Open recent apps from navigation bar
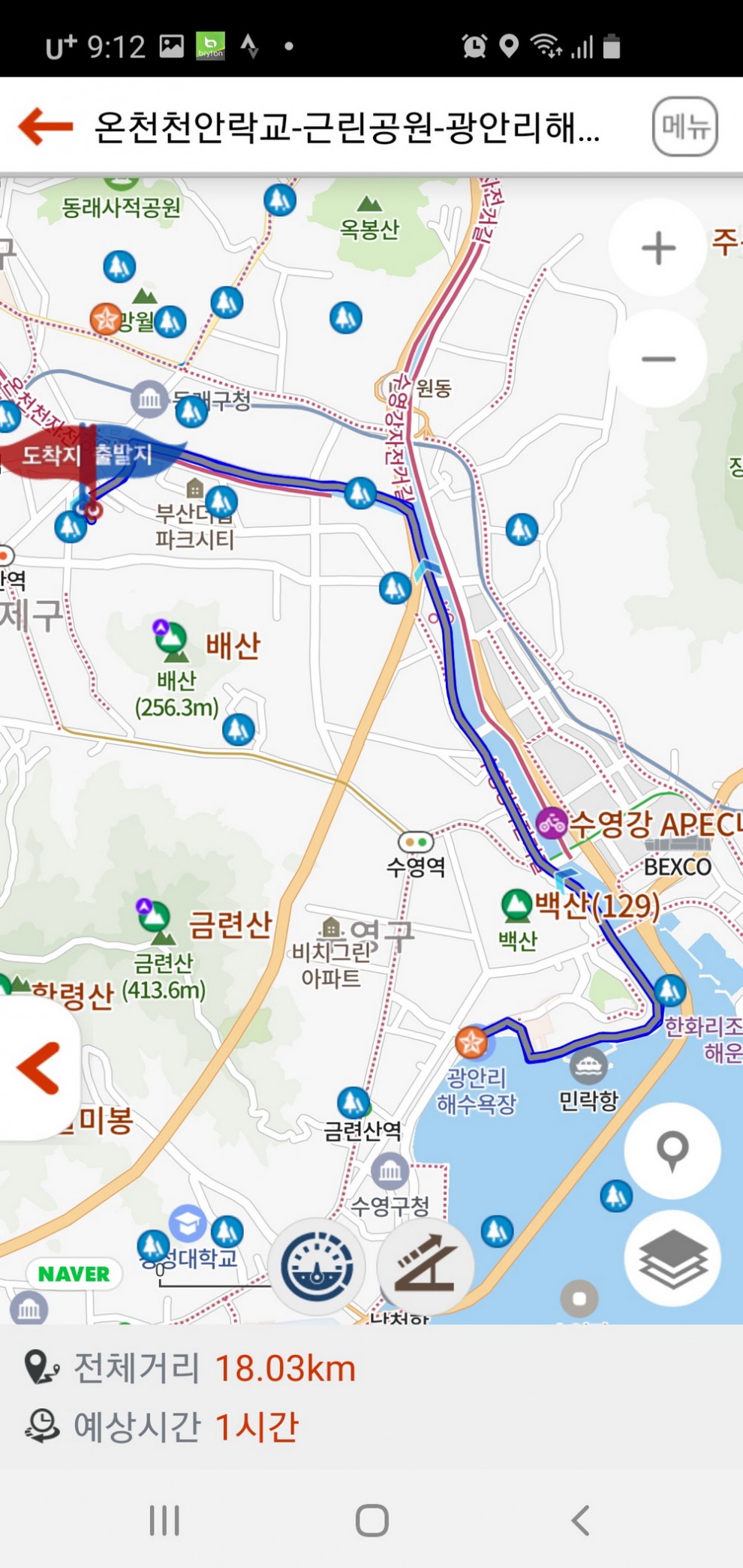The height and width of the screenshot is (1568, 743). 164,1521
